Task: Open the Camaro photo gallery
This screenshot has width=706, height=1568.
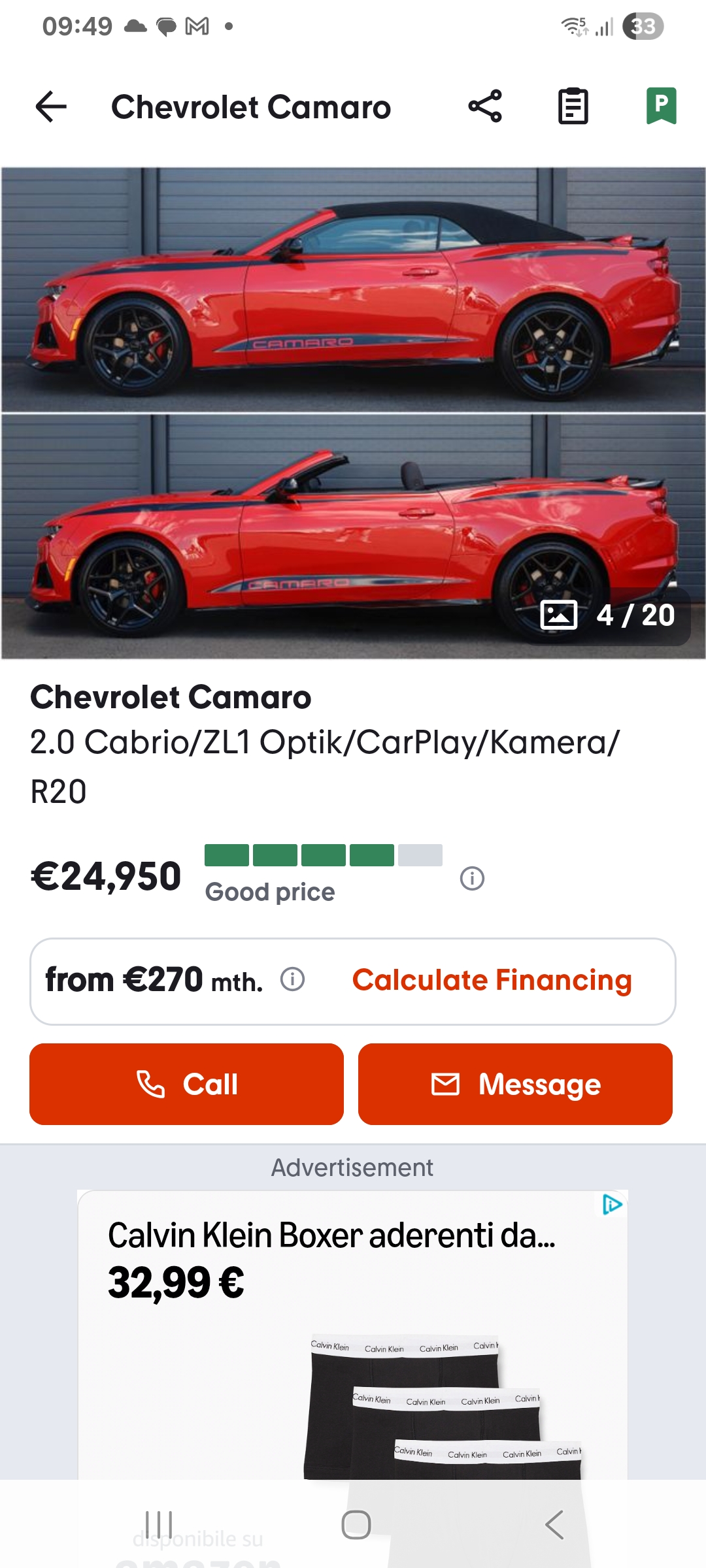Action: (x=353, y=413)
